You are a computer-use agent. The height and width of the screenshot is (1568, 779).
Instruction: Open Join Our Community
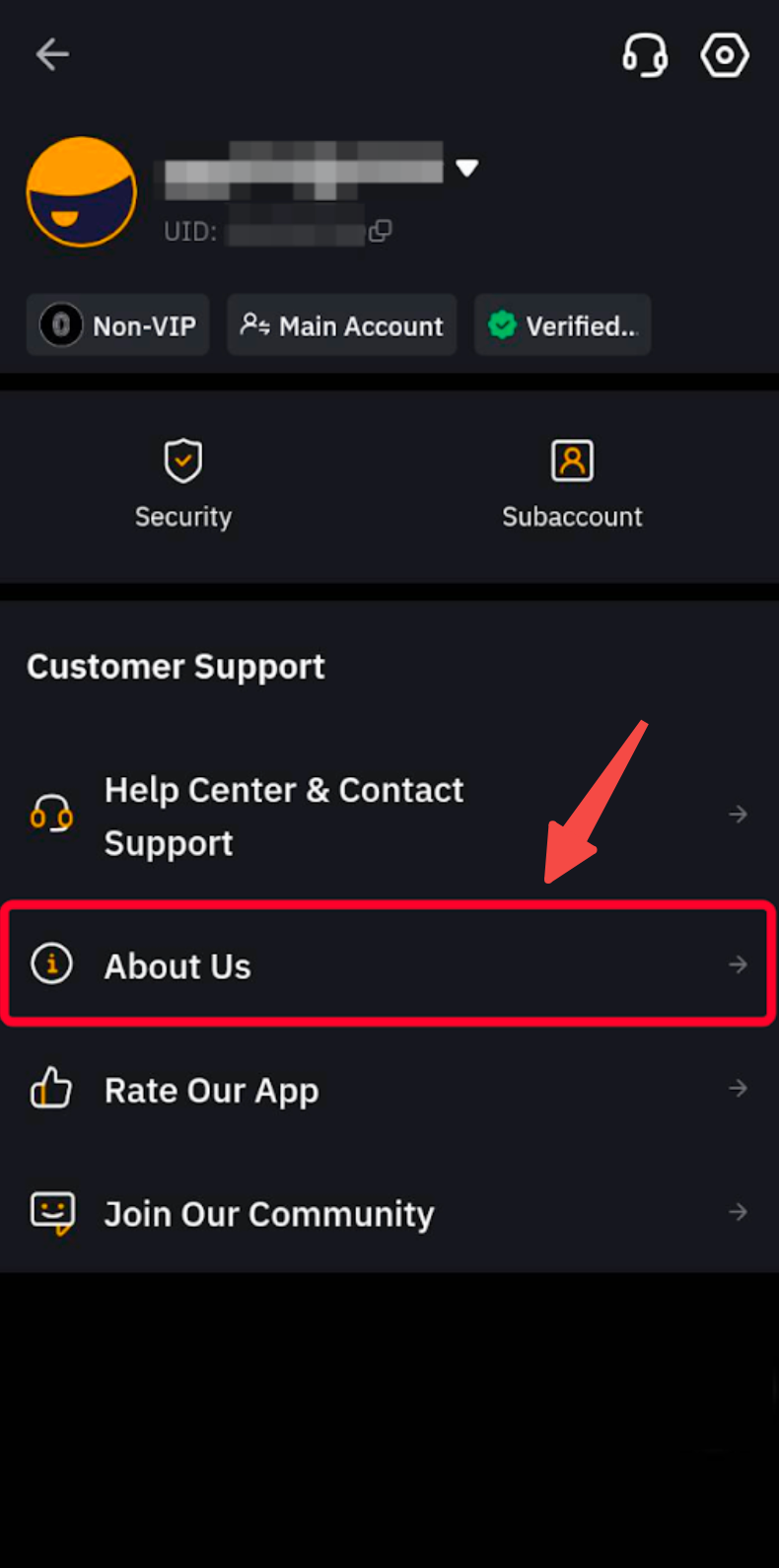[x=389, y=1213]
